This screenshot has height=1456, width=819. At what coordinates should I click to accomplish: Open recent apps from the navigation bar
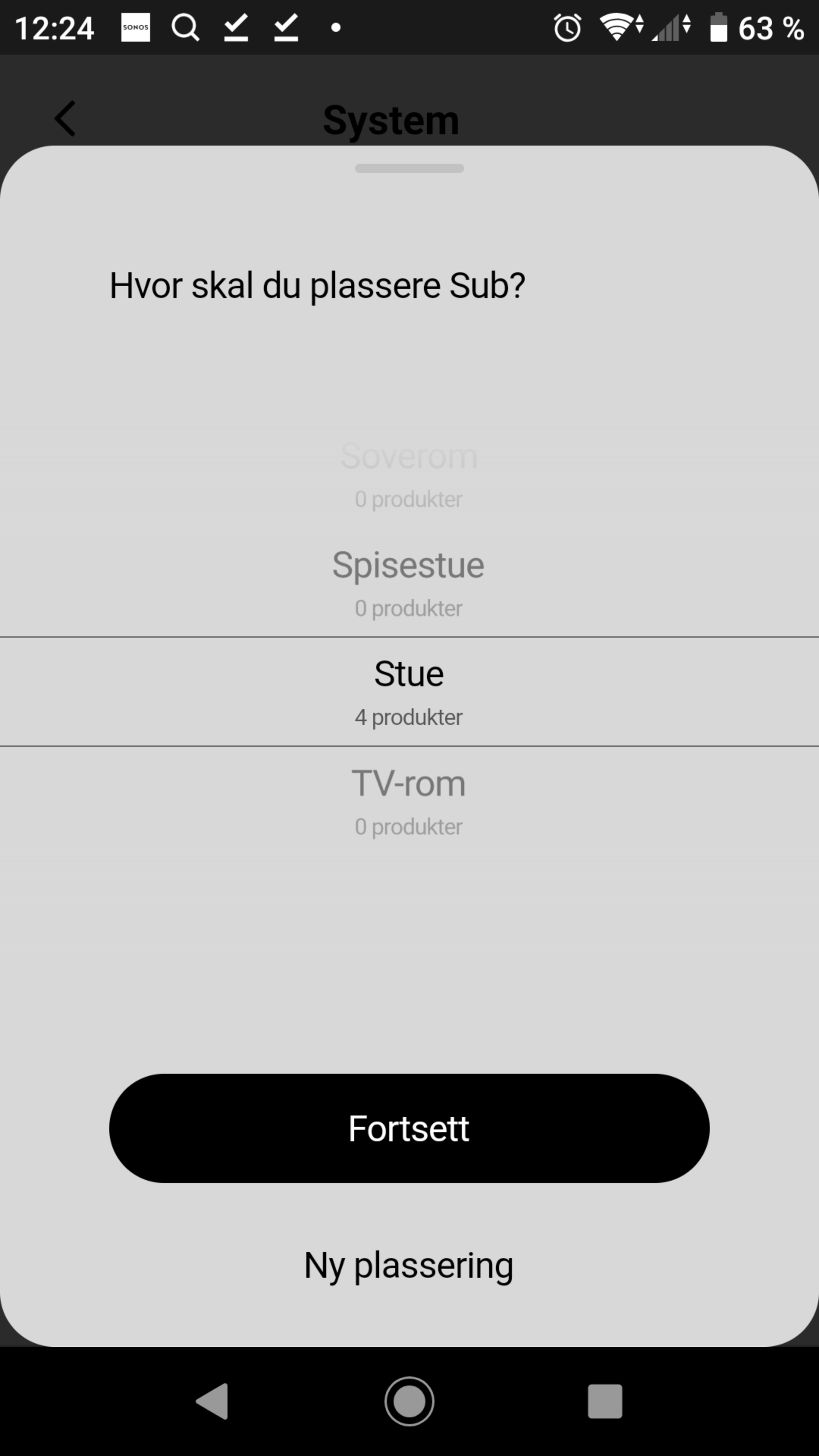[605, 1401]
